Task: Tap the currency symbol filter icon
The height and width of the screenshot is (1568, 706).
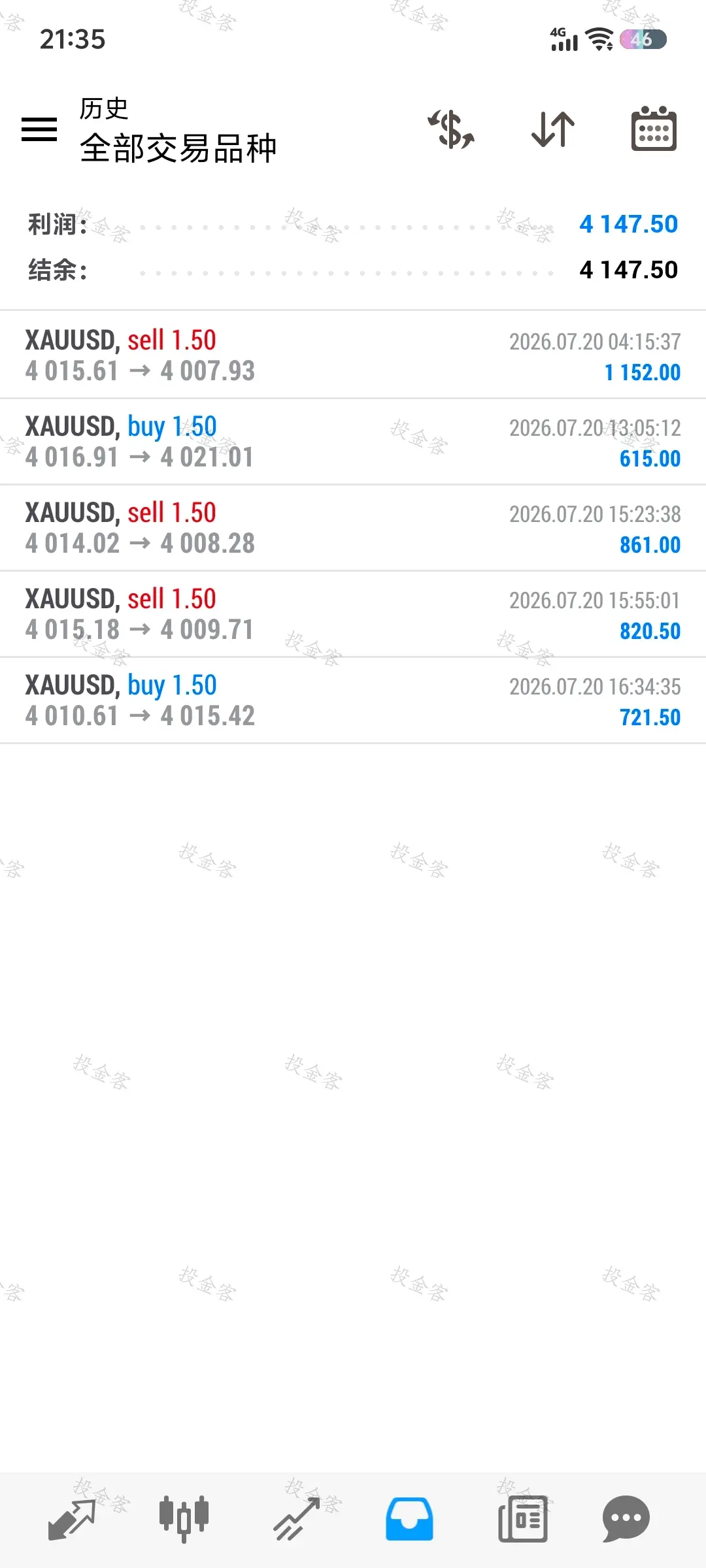Action: pyautogui.click(x=451, y=129)
